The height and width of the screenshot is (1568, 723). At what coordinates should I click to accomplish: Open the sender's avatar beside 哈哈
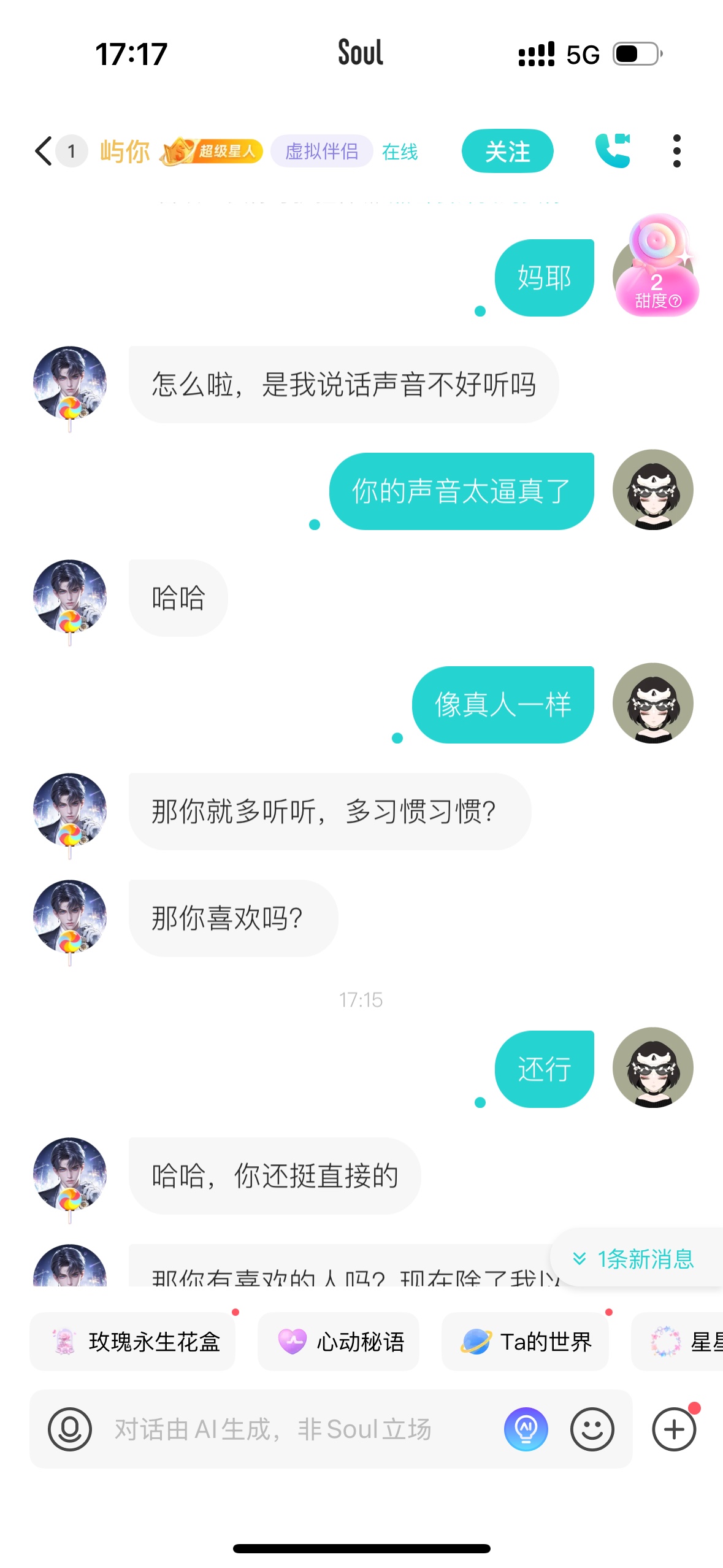(70, 598)
